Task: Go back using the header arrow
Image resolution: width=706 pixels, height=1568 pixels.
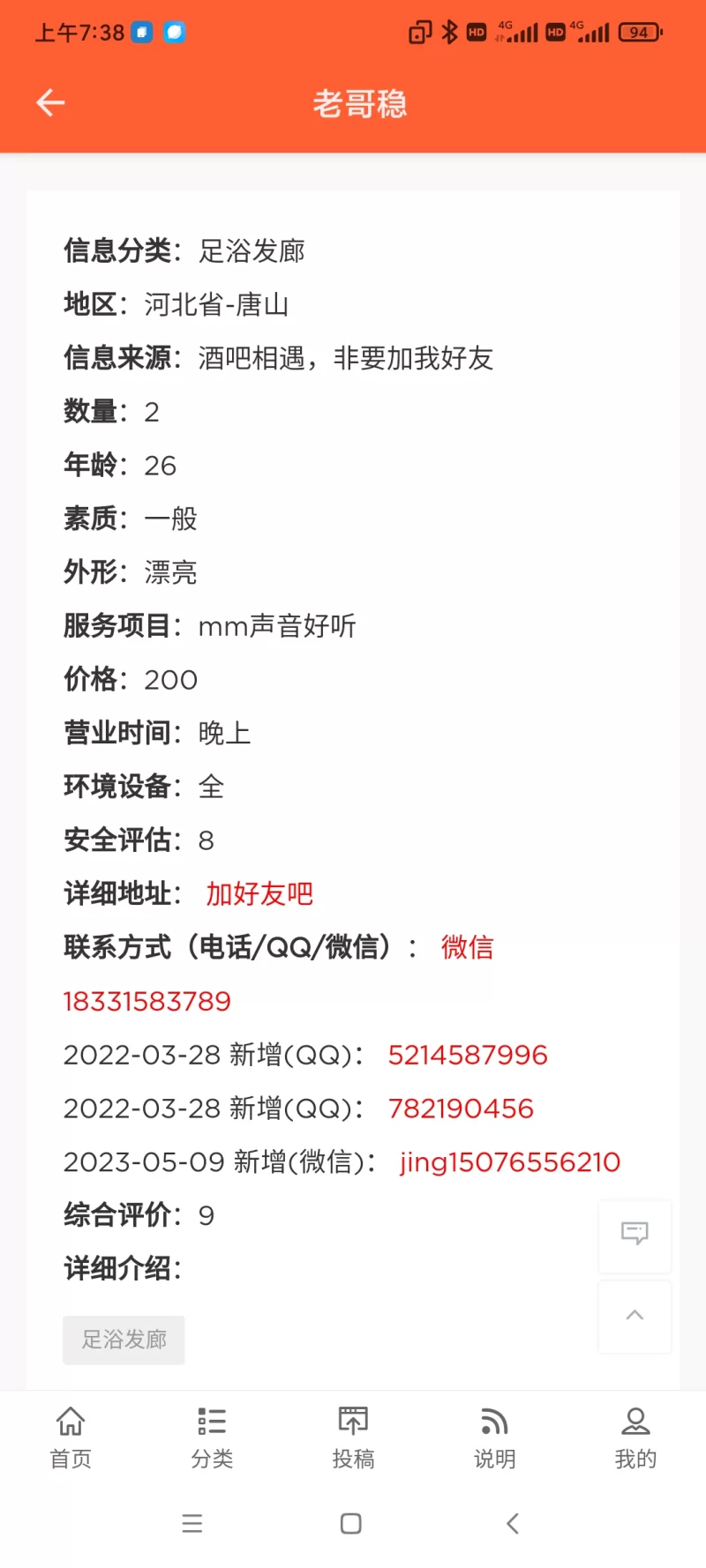Action: [50, 103]
